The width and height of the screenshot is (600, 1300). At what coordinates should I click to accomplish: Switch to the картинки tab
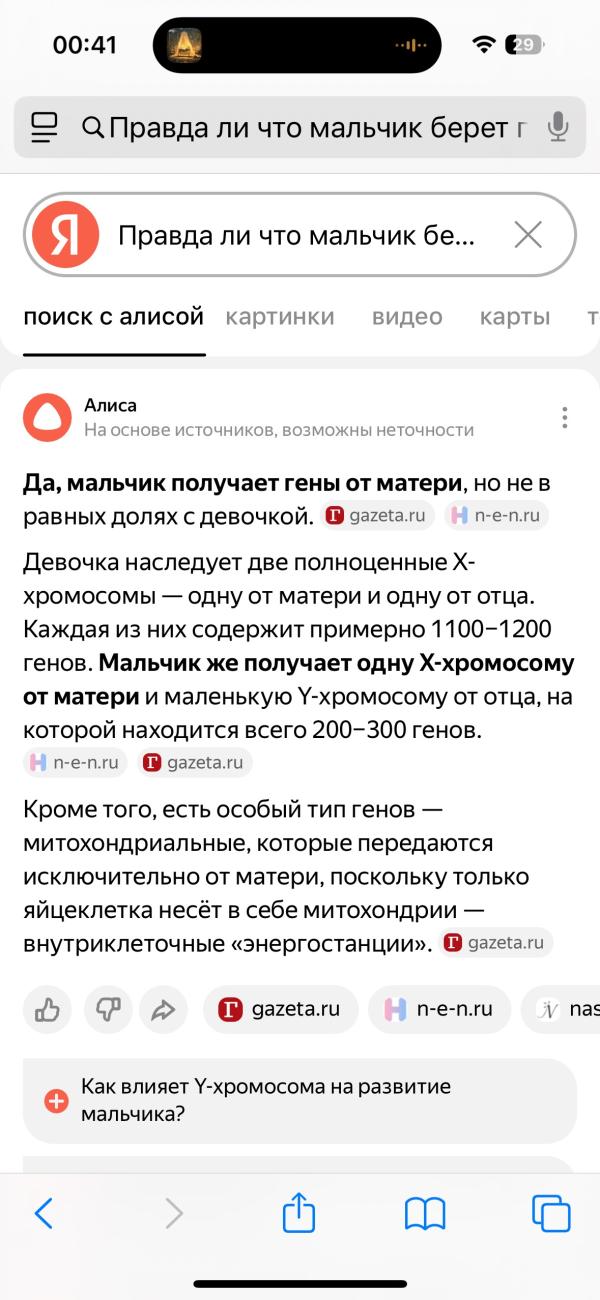(280, 317)
